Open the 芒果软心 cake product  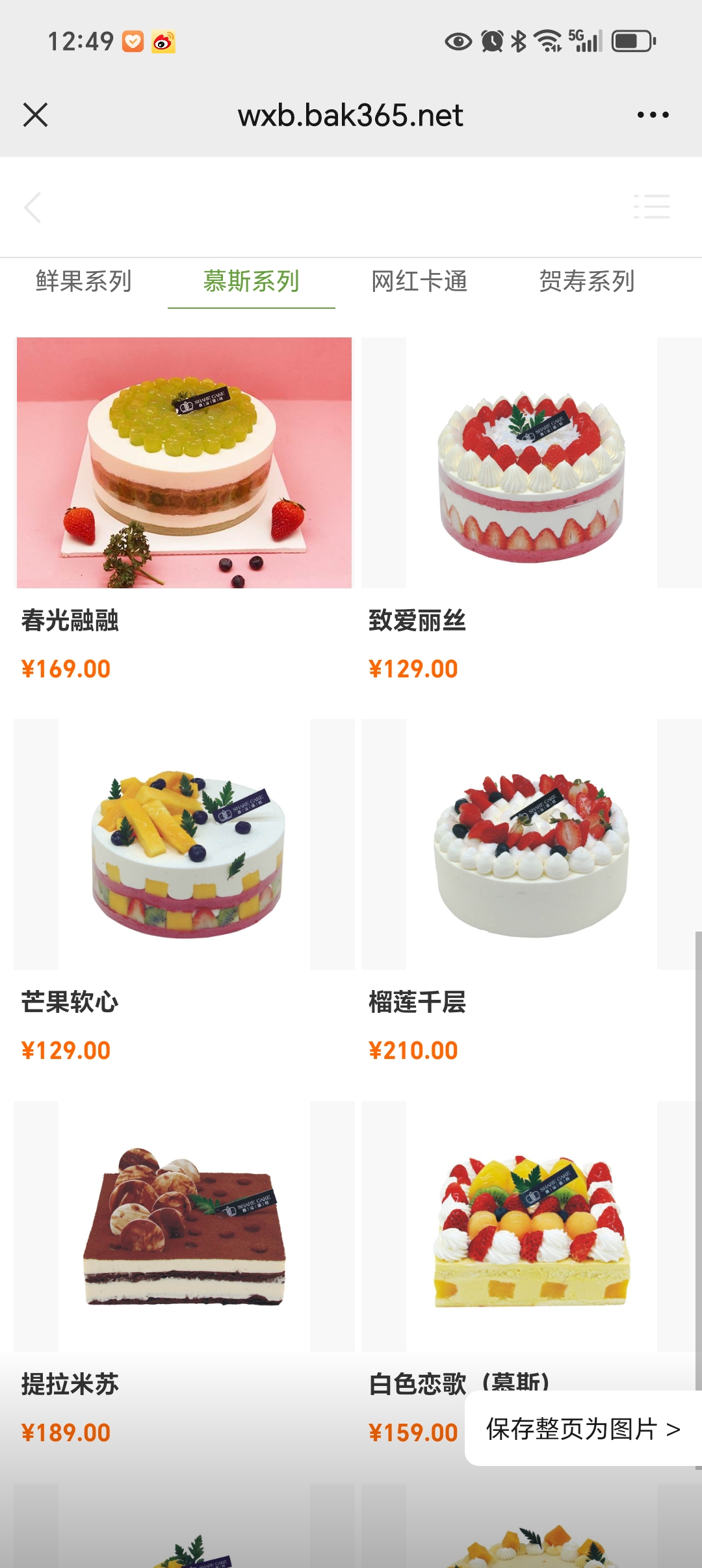tap(184, 844)
